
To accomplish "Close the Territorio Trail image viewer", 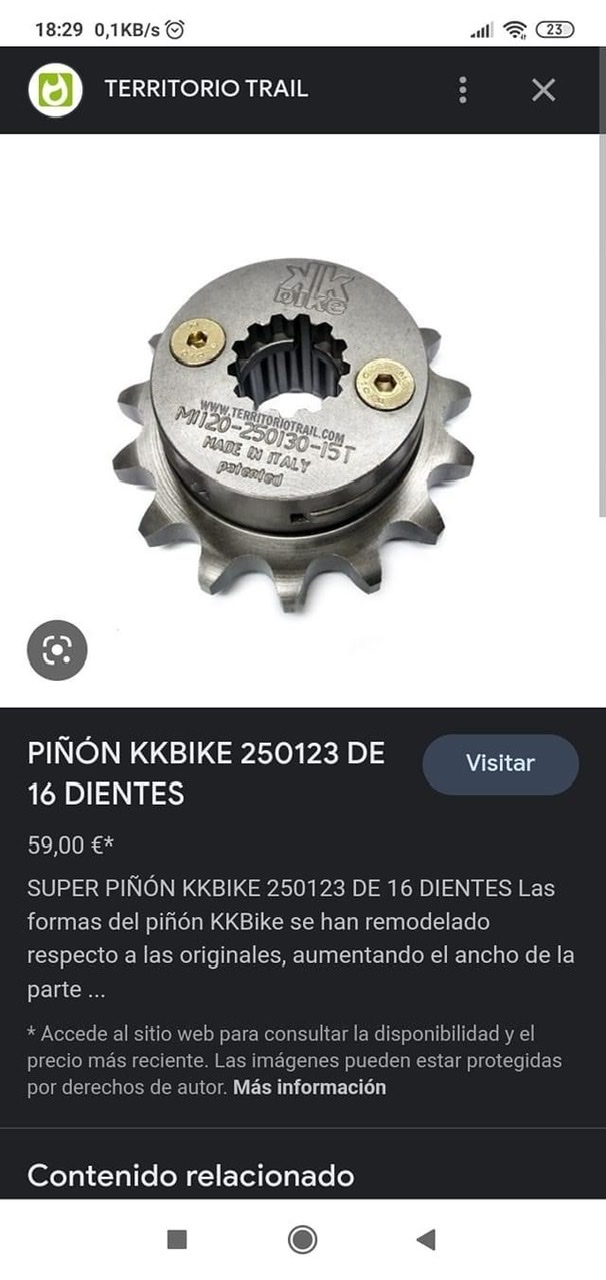I will [x=543, y=90].
